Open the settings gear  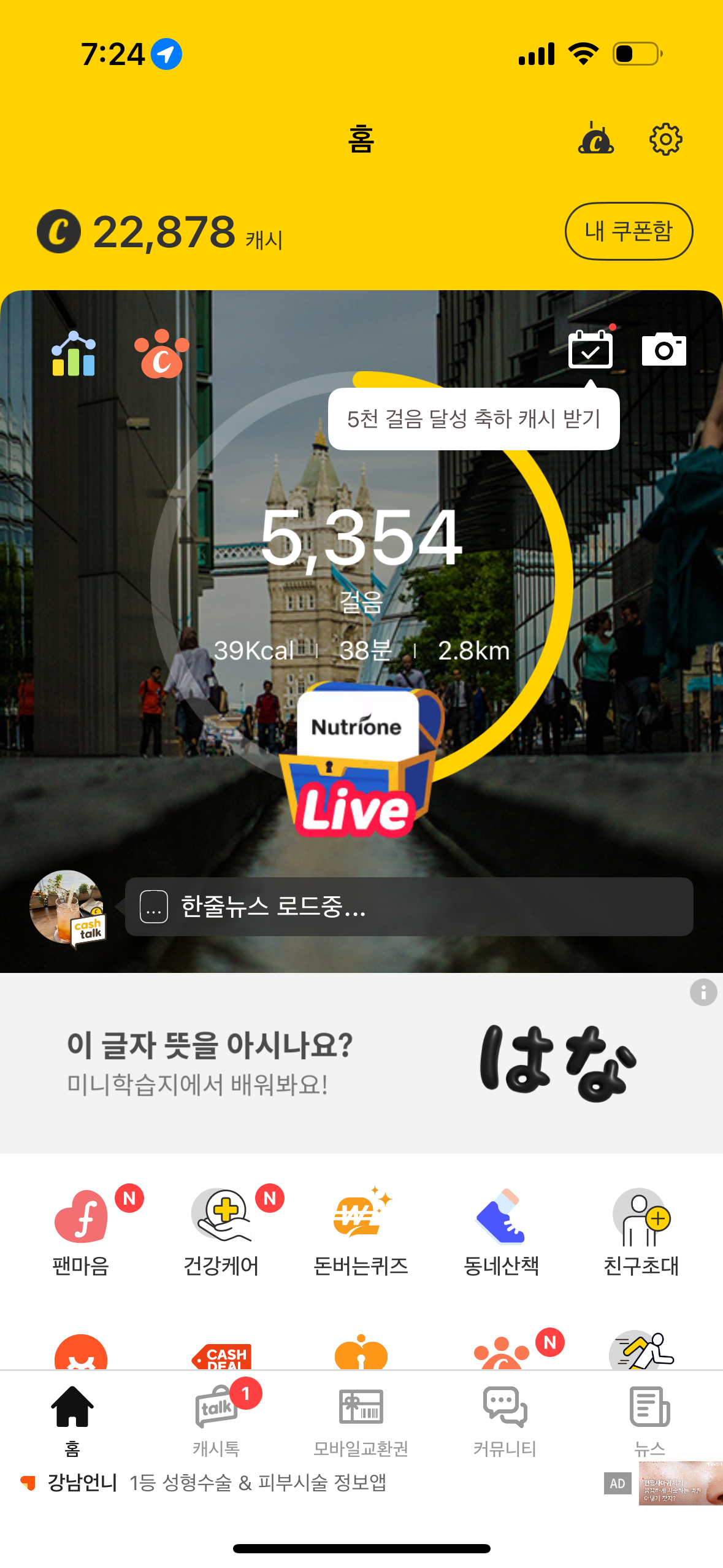pos(665,139)
